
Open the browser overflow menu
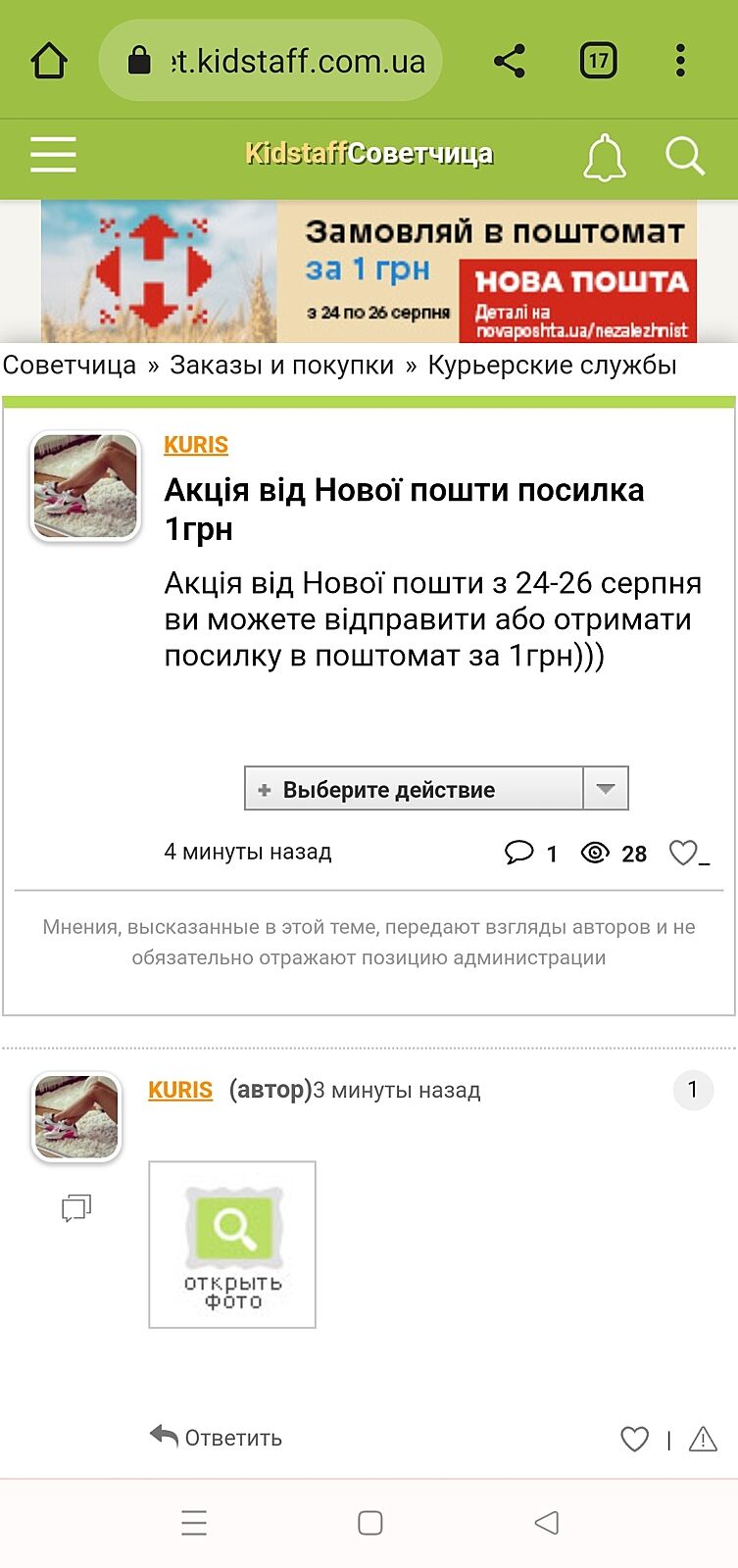[680, 61]
